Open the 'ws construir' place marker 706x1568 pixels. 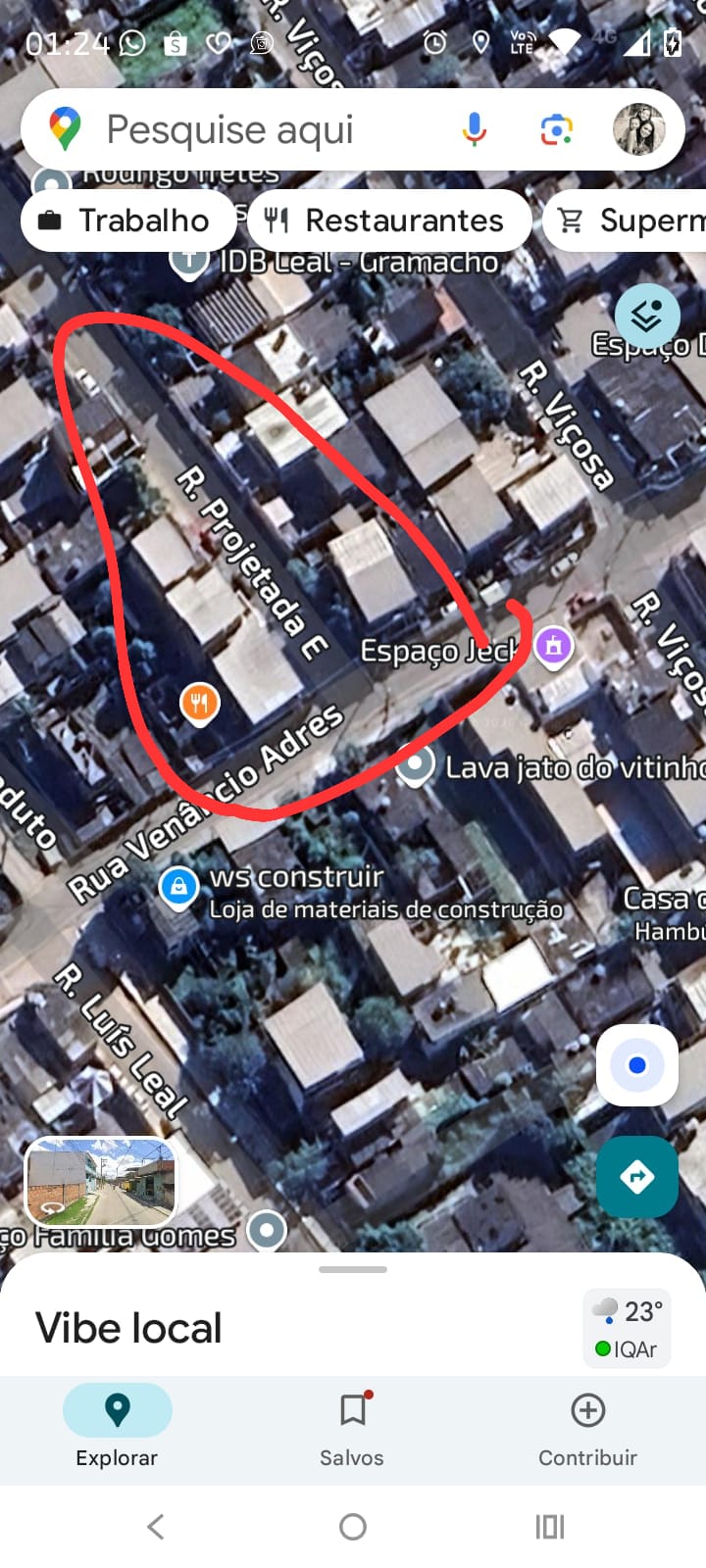pos(178,888)
